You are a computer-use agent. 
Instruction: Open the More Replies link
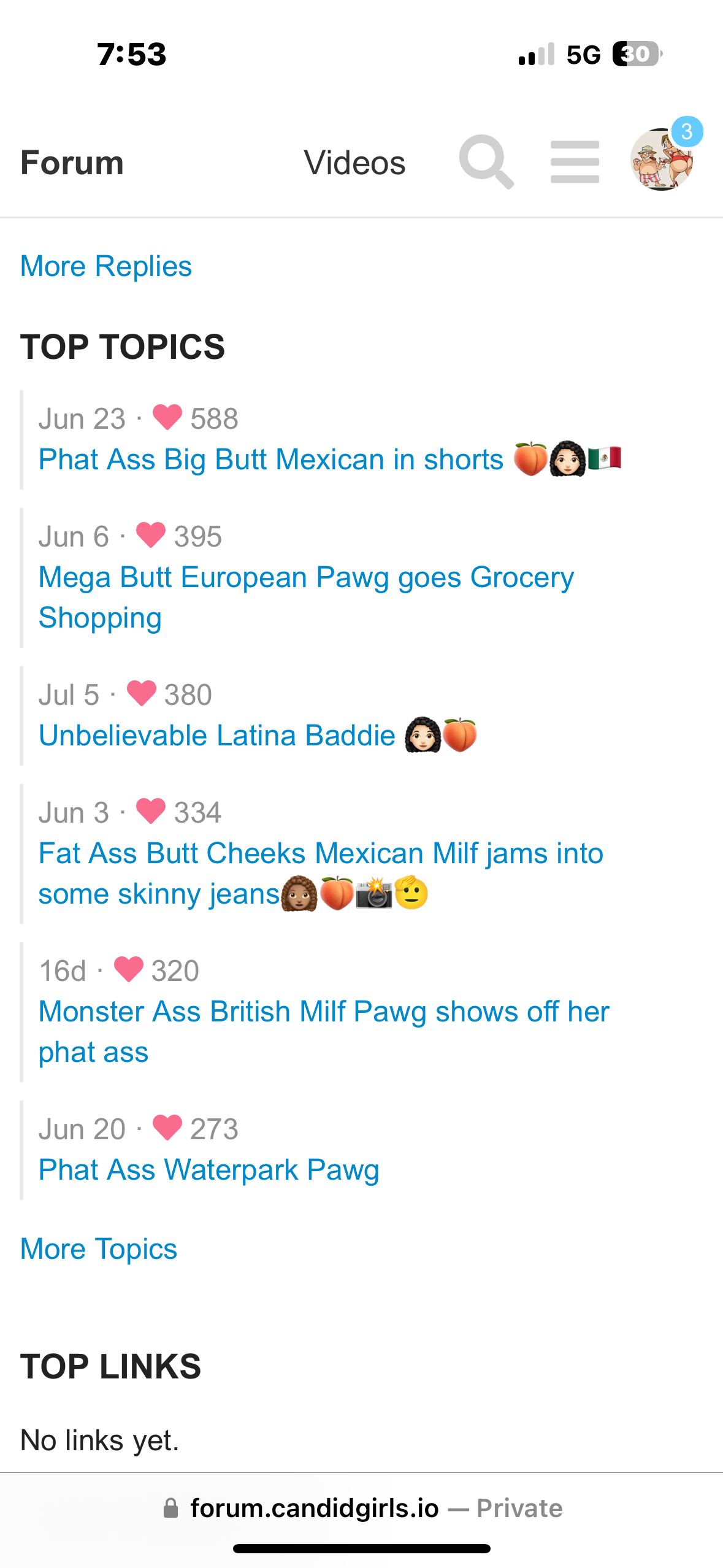pyautogui.click(x=106, y=266)
